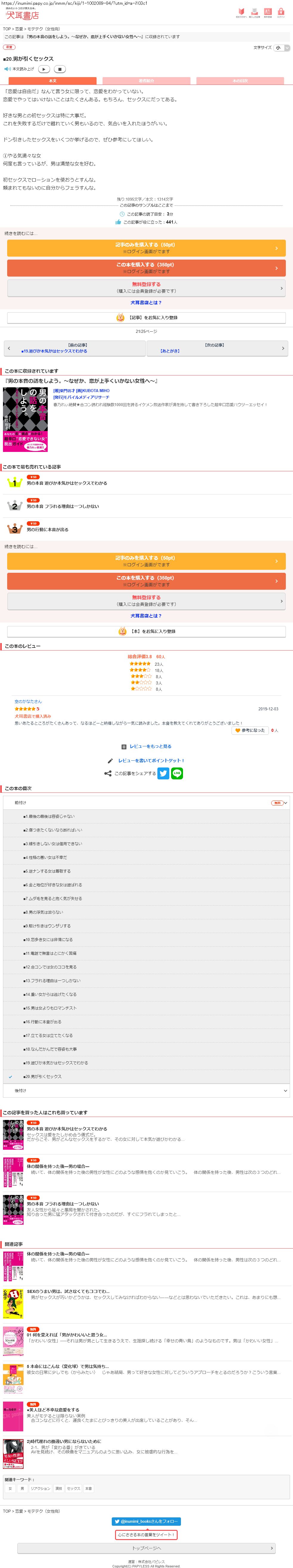Expand the 後付け section
293x1568 pixels.
[x=146, y=1090]
